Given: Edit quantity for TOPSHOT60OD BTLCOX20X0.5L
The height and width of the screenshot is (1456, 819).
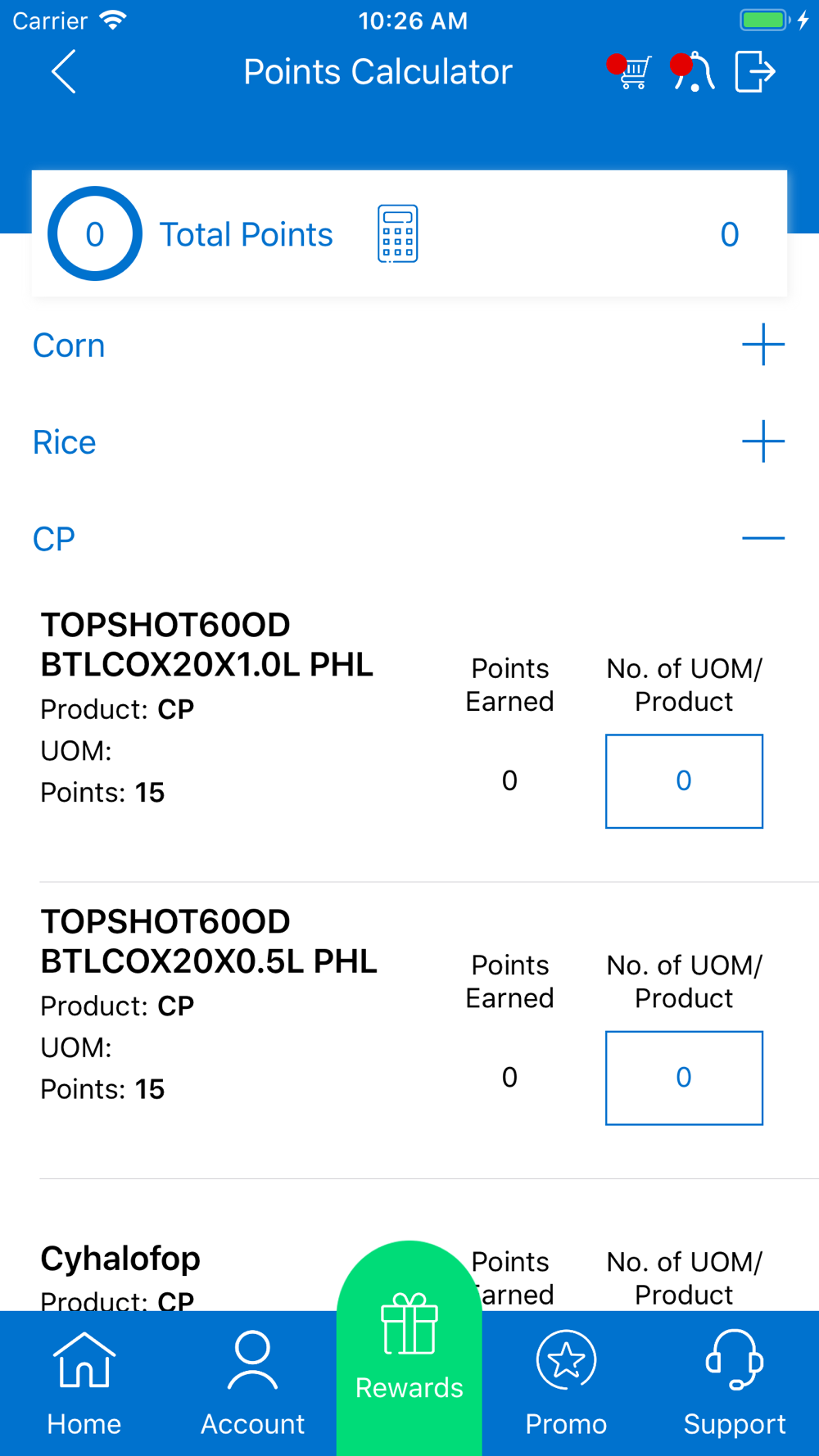Looking at the screenshot, I should click(x=684, y=1078).
